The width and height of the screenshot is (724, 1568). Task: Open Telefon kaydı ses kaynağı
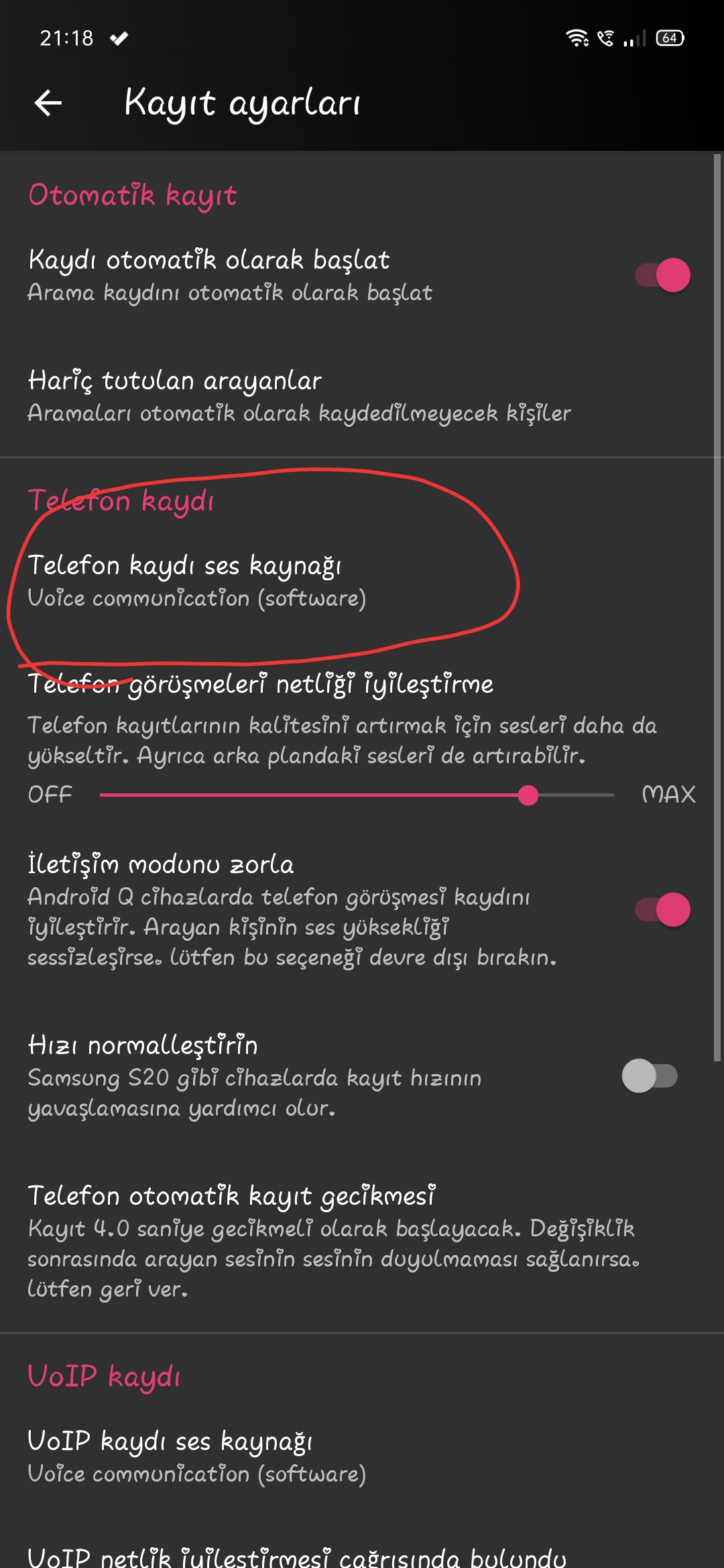pyautogui.click(x=197, y=580)
